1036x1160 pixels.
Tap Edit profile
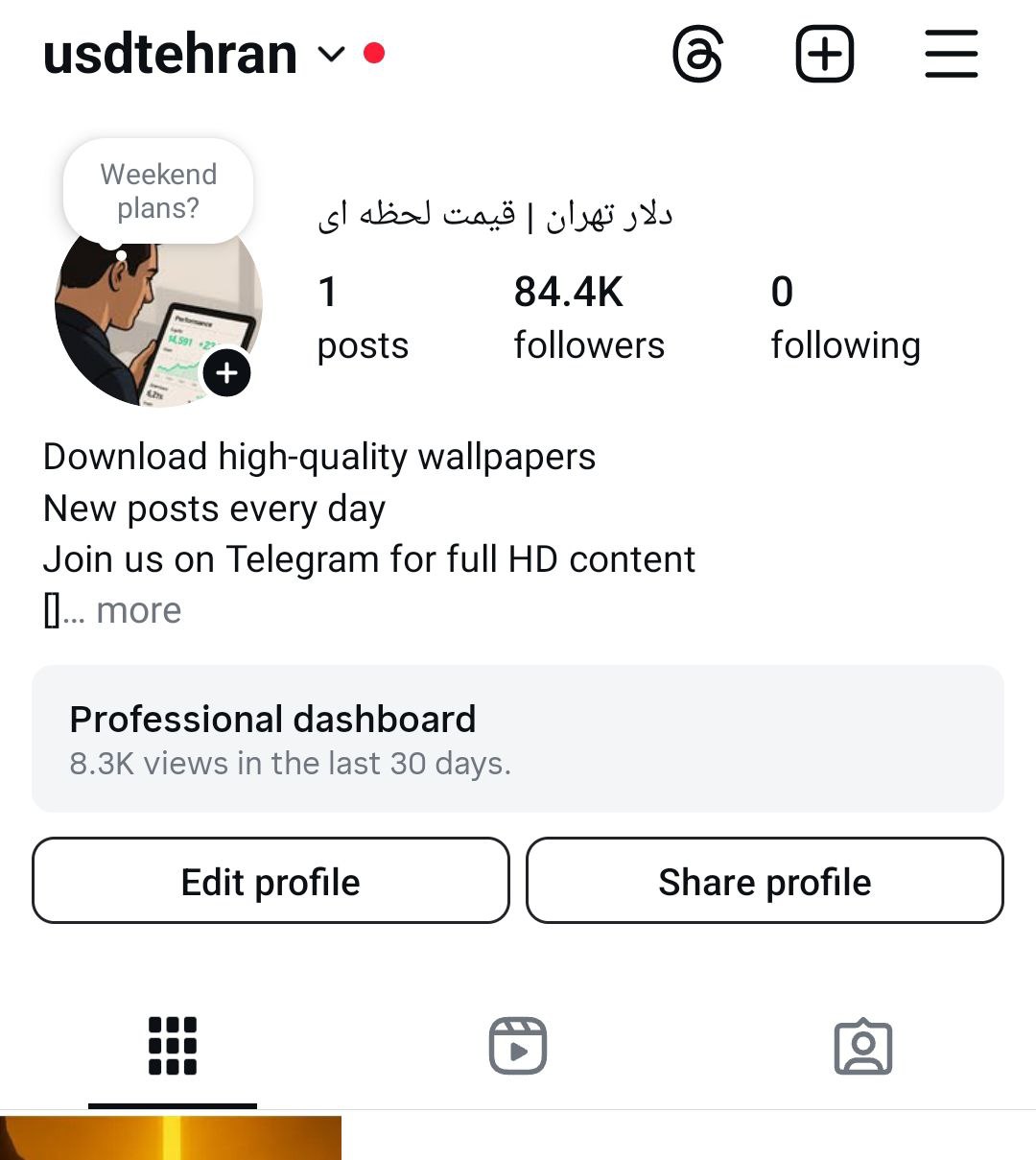[271, 881]
